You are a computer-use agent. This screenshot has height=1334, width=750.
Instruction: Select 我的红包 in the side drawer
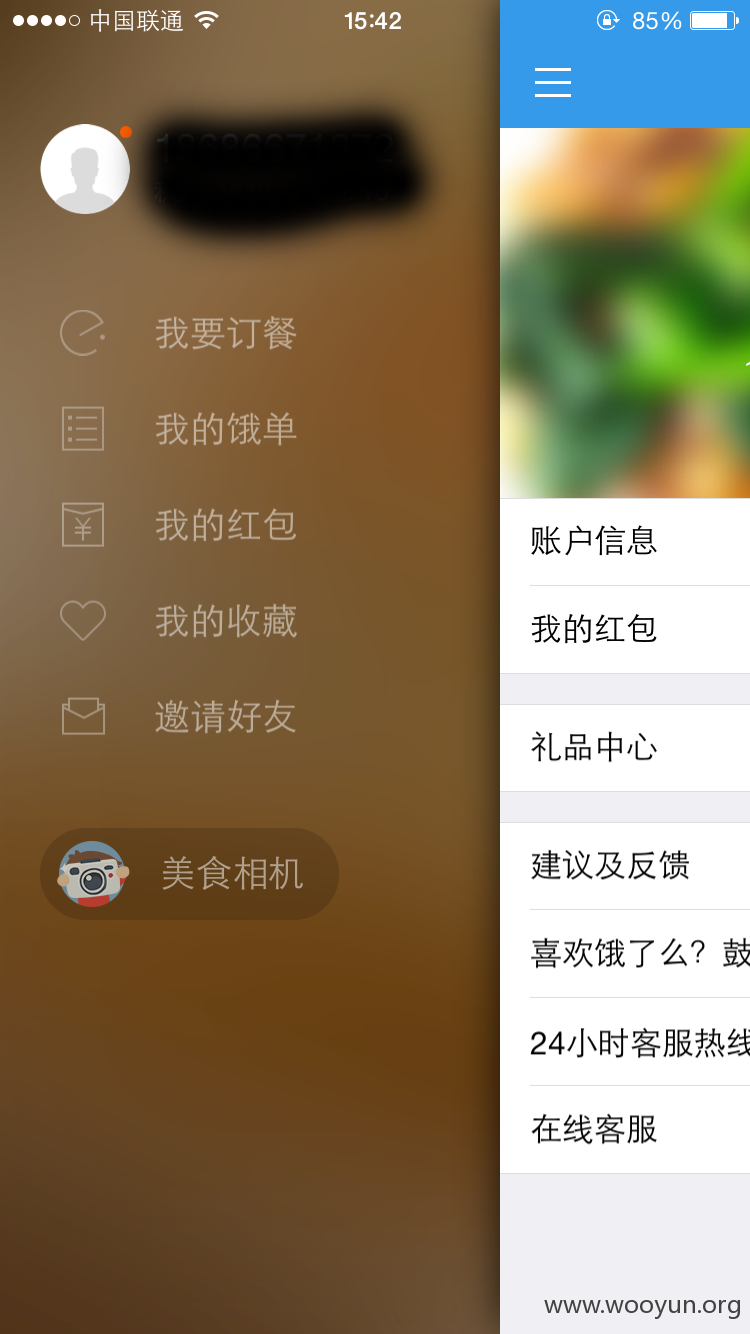178,525
